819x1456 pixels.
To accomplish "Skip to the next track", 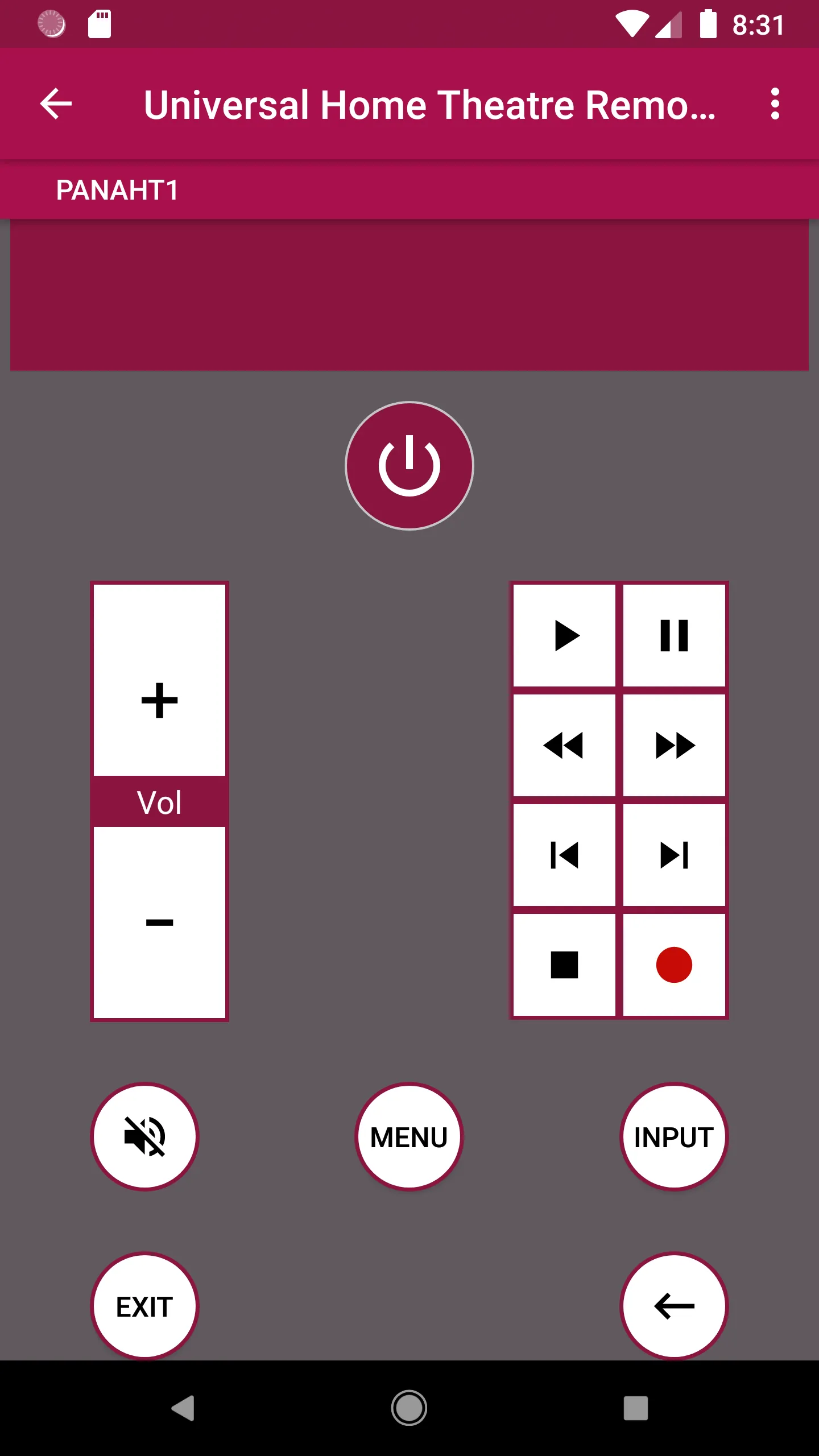I will pyautogui.click(x=674, y=855).
